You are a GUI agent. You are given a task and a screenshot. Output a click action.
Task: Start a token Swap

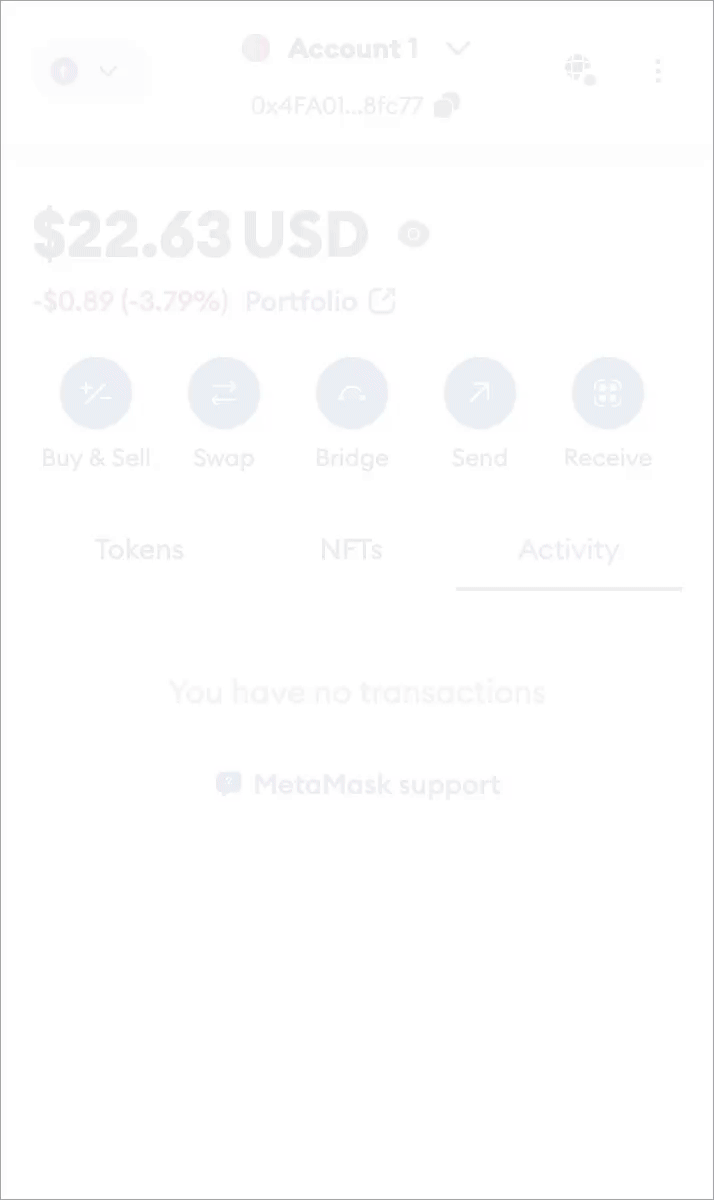pos(224,393)
